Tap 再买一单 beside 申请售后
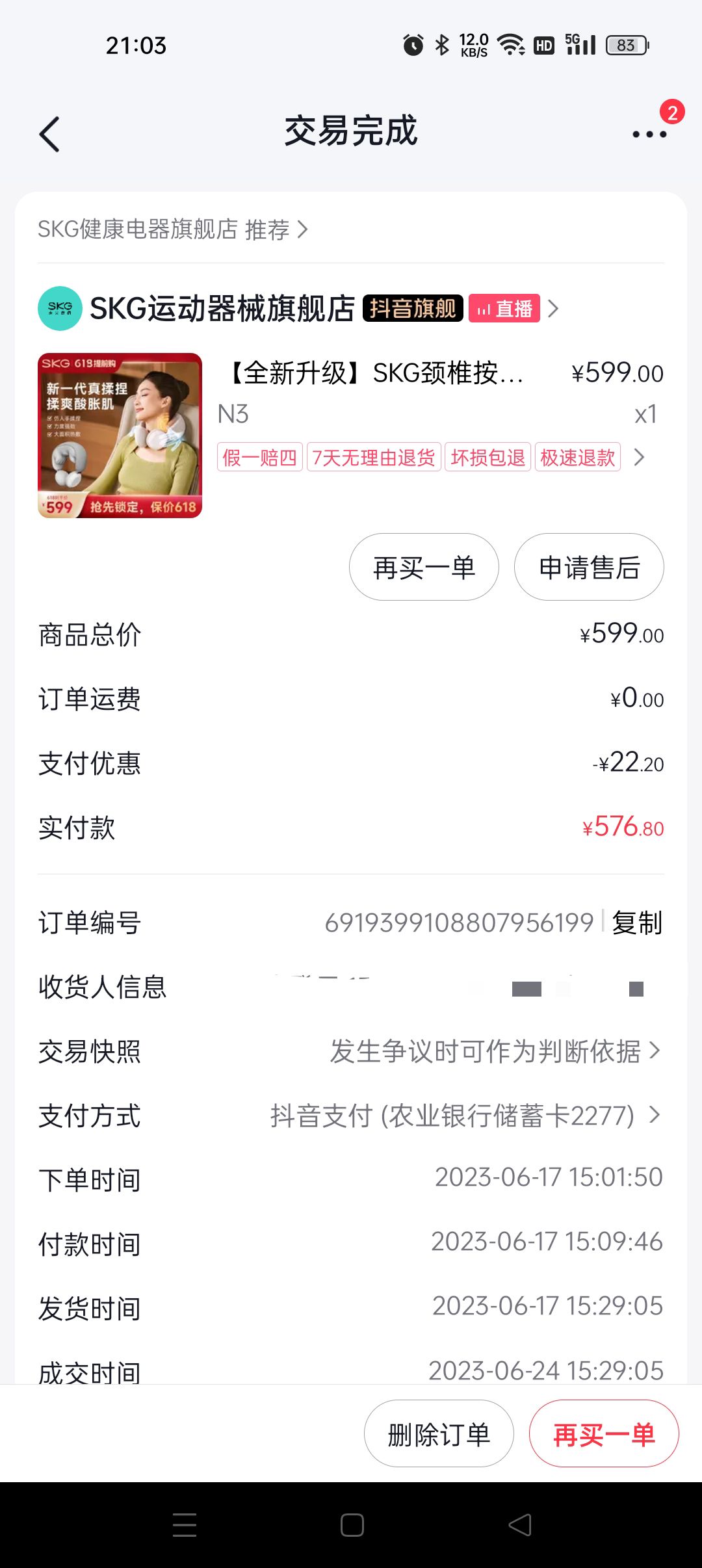 (424, 567)
